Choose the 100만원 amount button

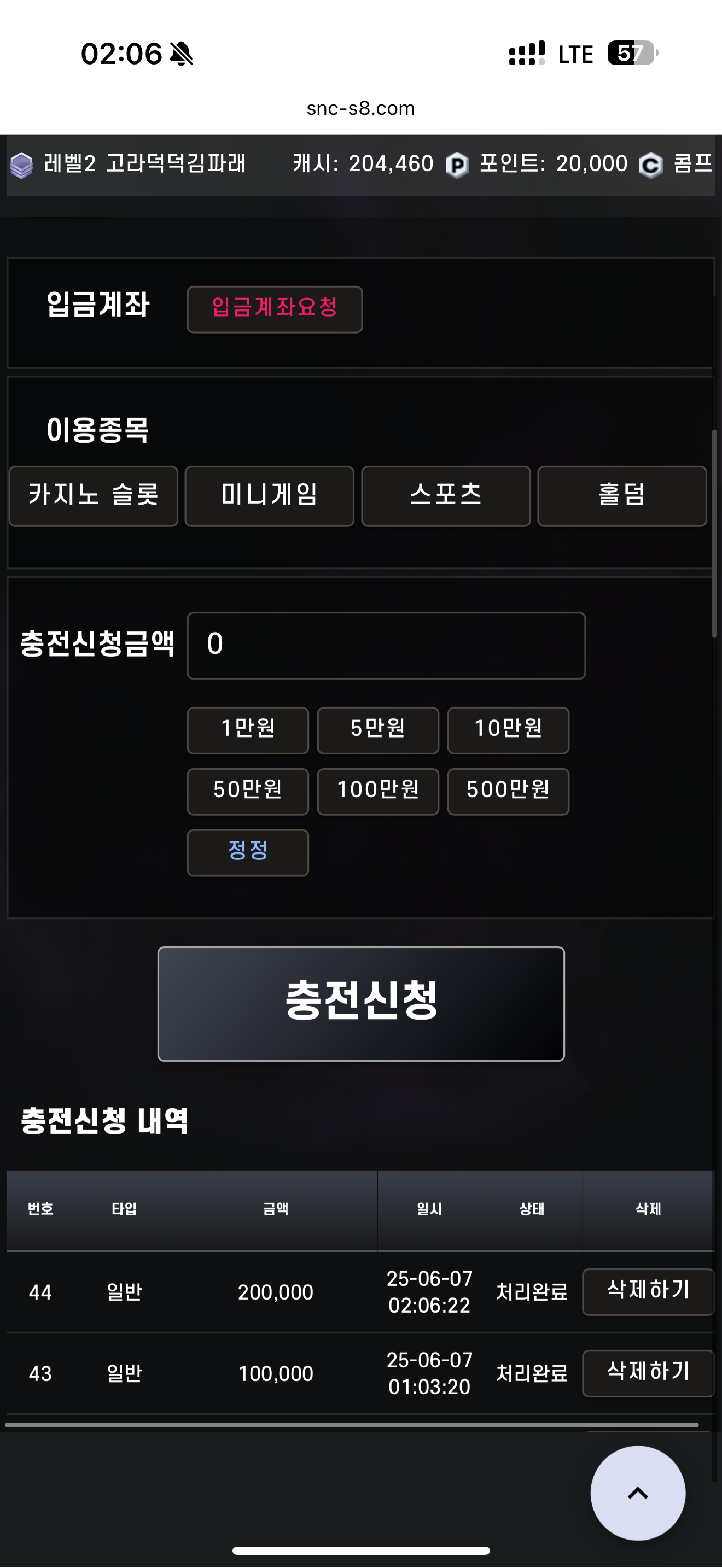tap(378, 791)
